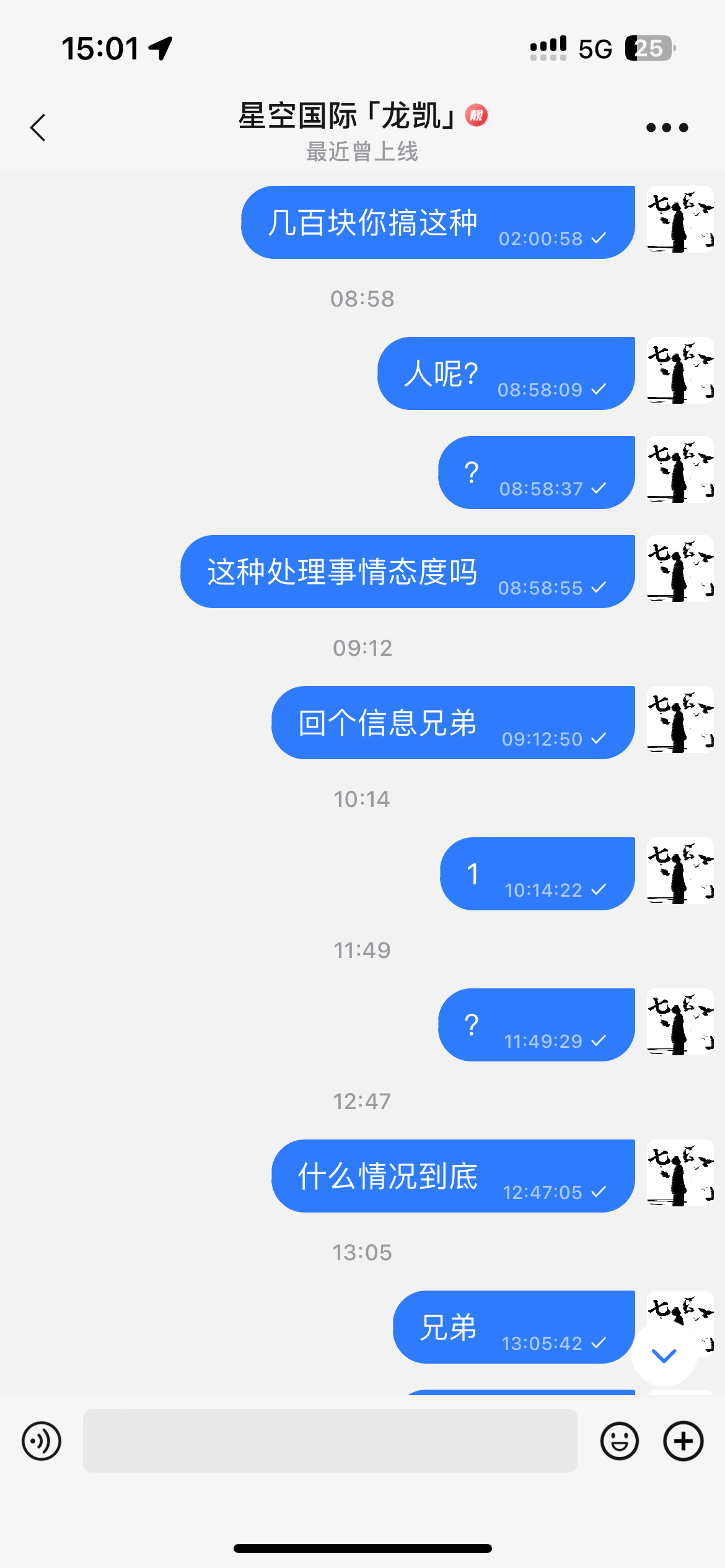Tap the location arrow next to the clock
This screenshot has width=725, height=1568.
(x=160, y=46)
